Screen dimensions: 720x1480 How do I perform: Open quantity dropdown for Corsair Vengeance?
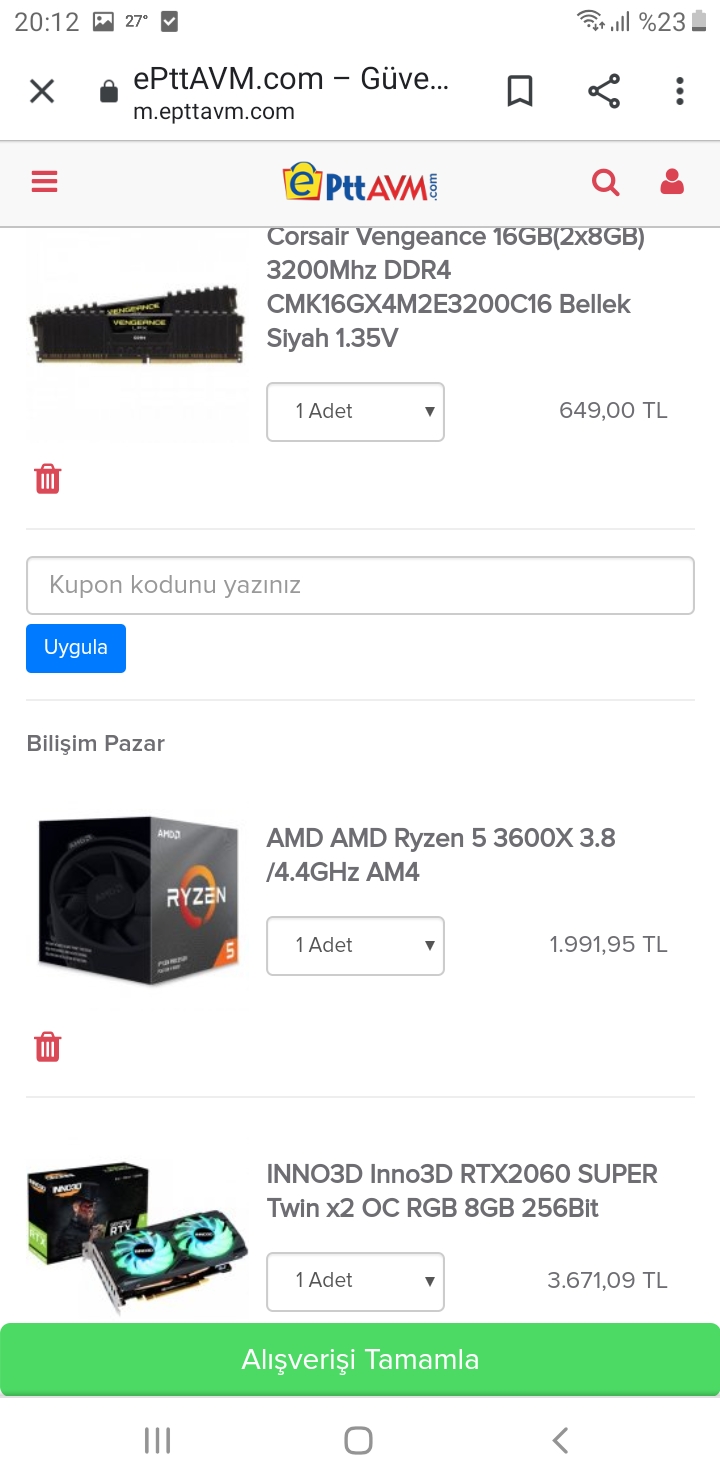[x=355, y=411]
